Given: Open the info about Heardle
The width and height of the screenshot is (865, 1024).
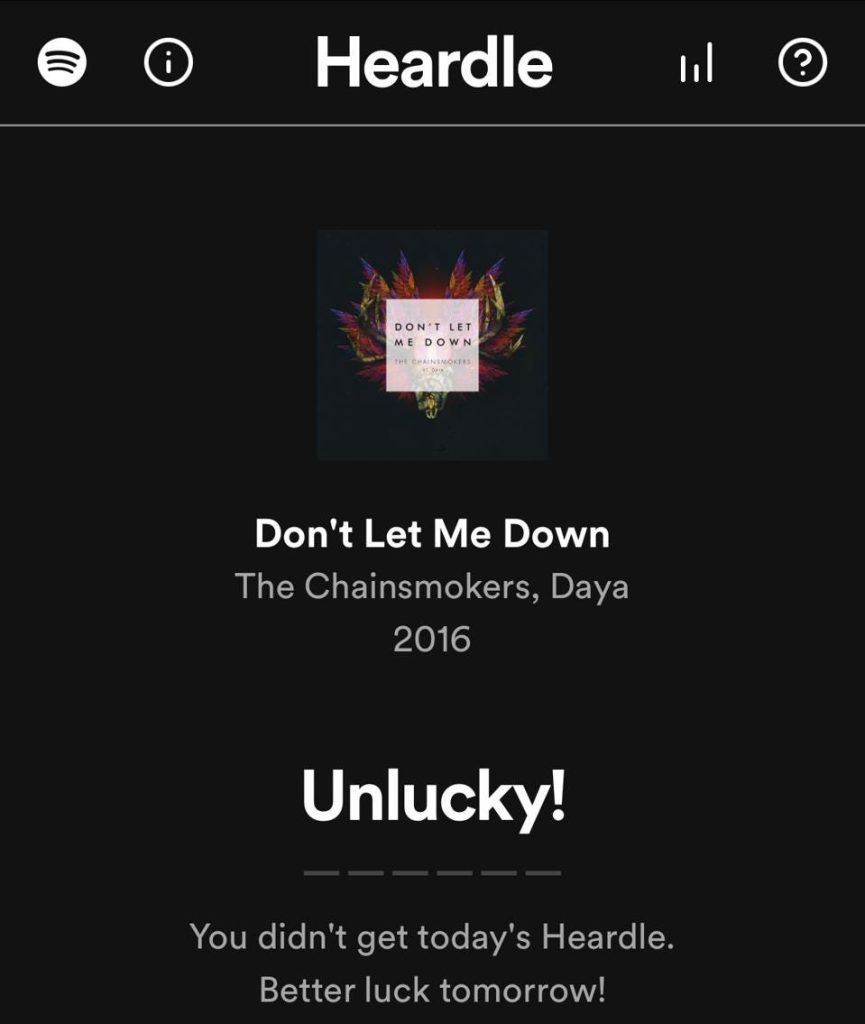Looking at the screenshot, I should click(168, 64).
